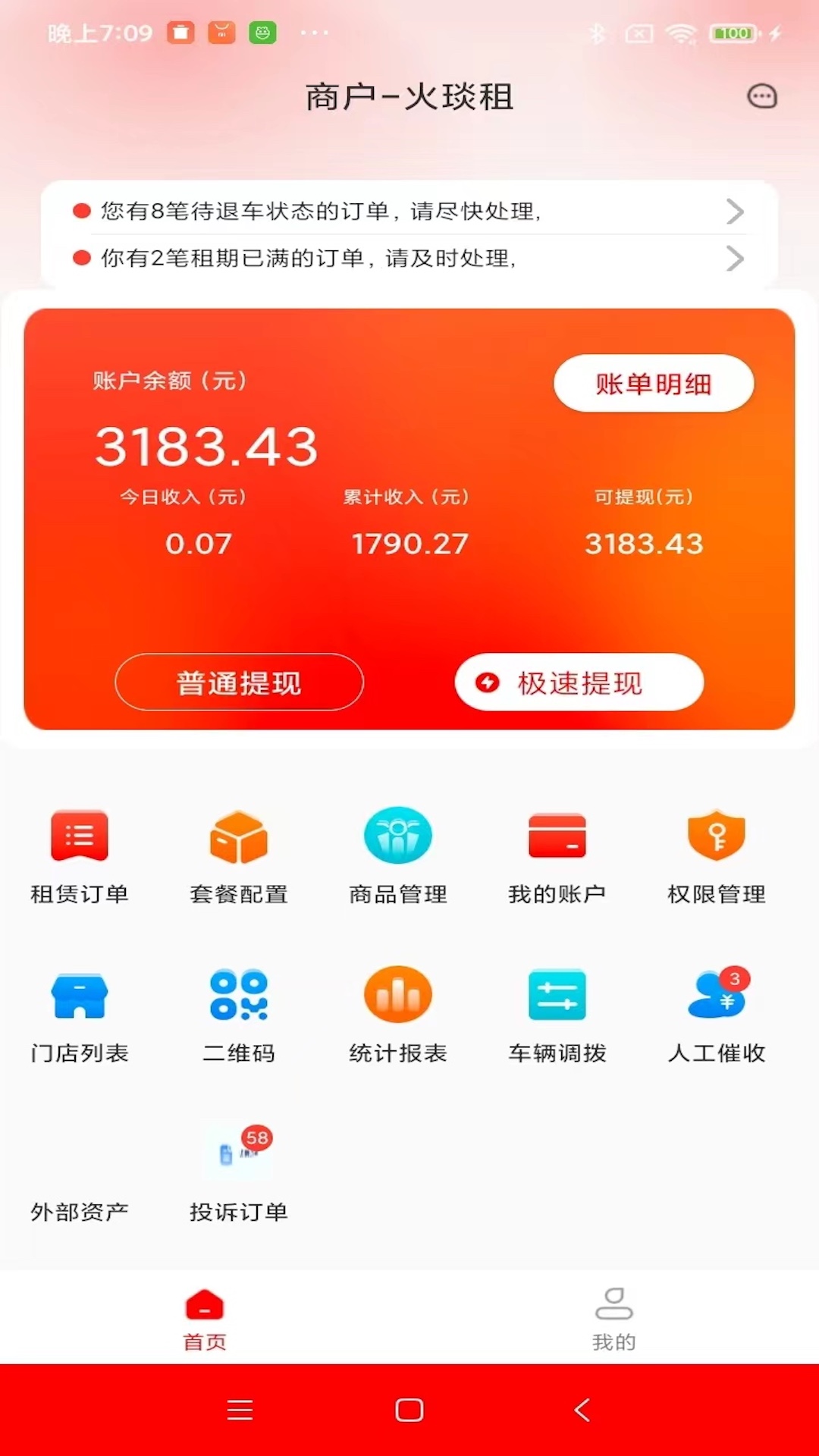Switch to the 我的 profile tab

pos(614,1319)
